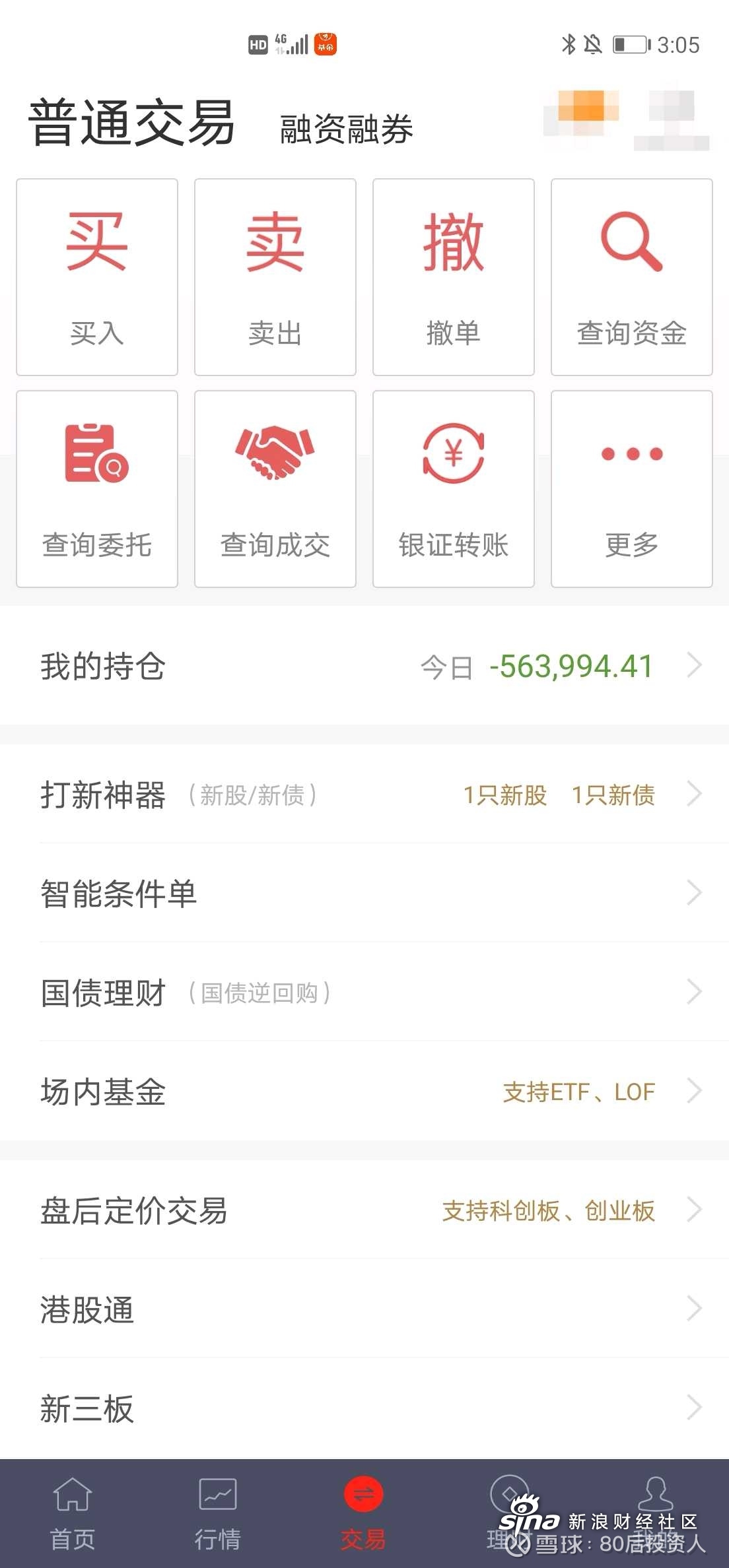Open 国债理财 reverse repo row
The width and height of the screenshot is (729, 1568).
click(364, 992)
